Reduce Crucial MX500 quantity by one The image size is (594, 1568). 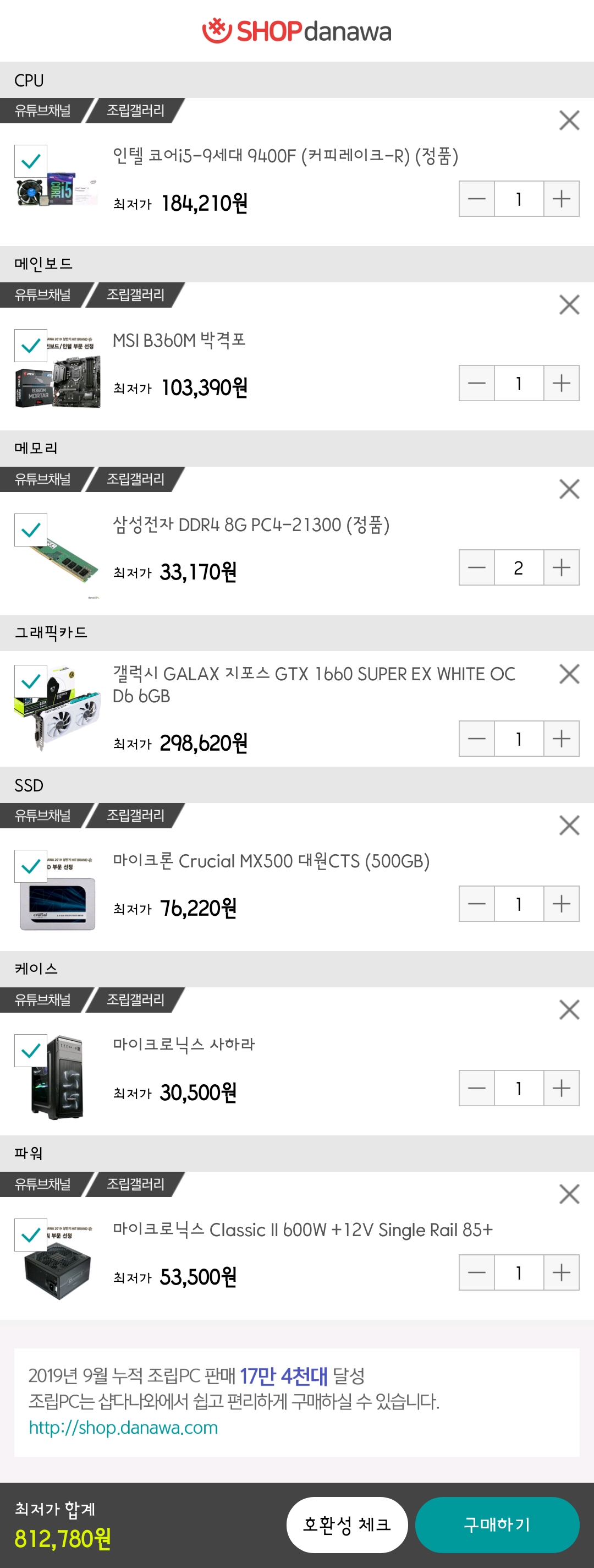pos(477,903)
